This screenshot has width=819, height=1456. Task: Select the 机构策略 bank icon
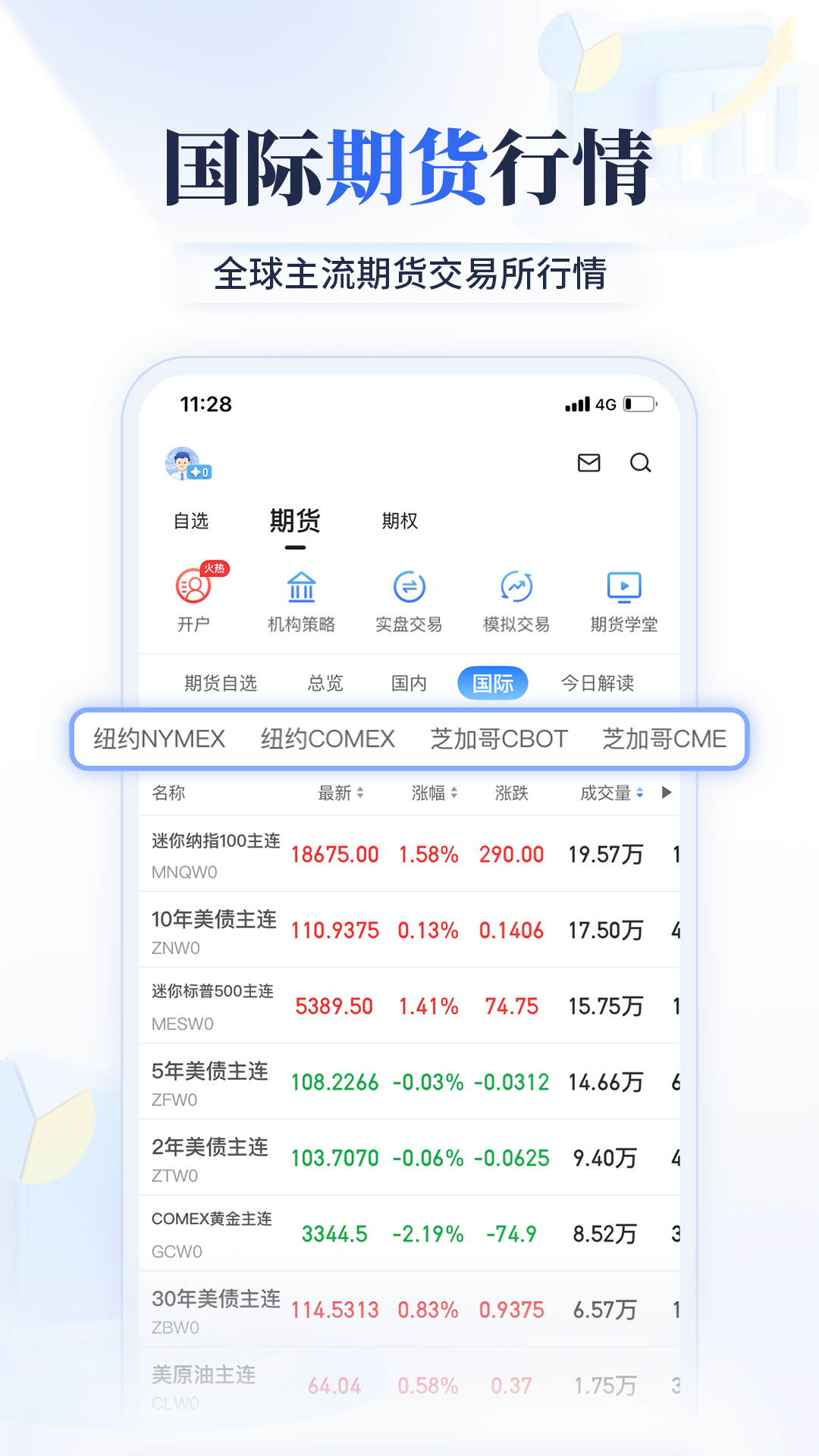click(x=302, y=599)
